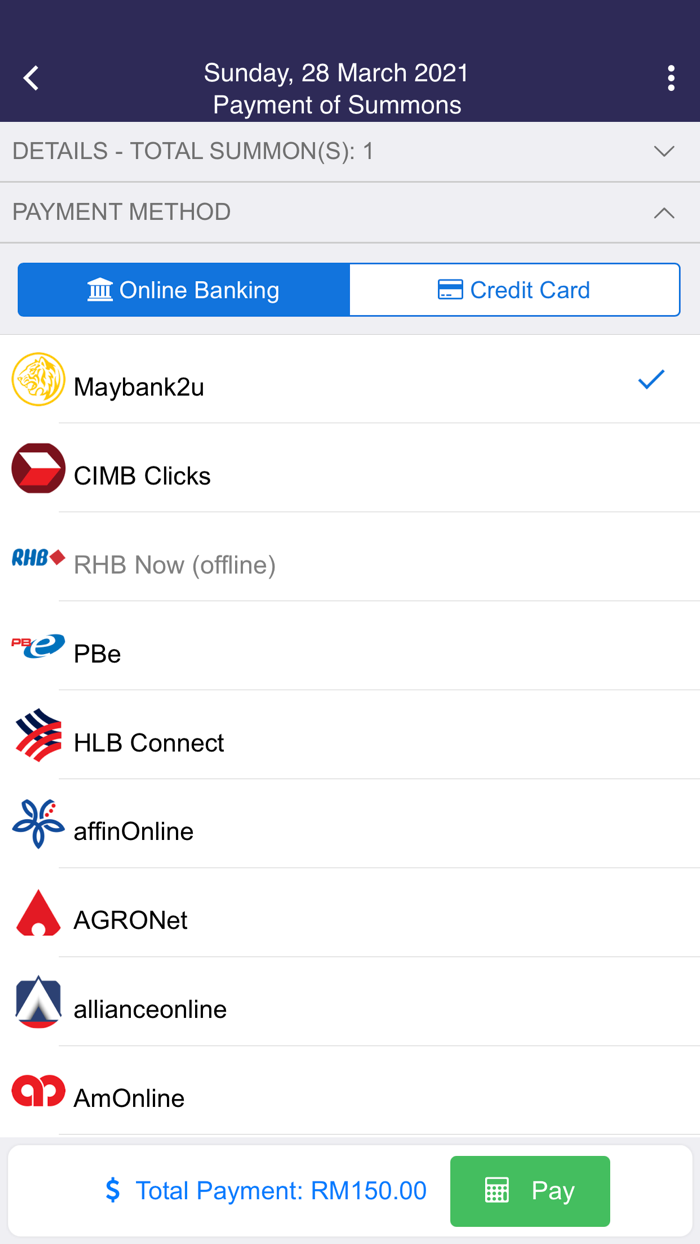
Task: Expand the Details total summons section
Action: [350, 152]
